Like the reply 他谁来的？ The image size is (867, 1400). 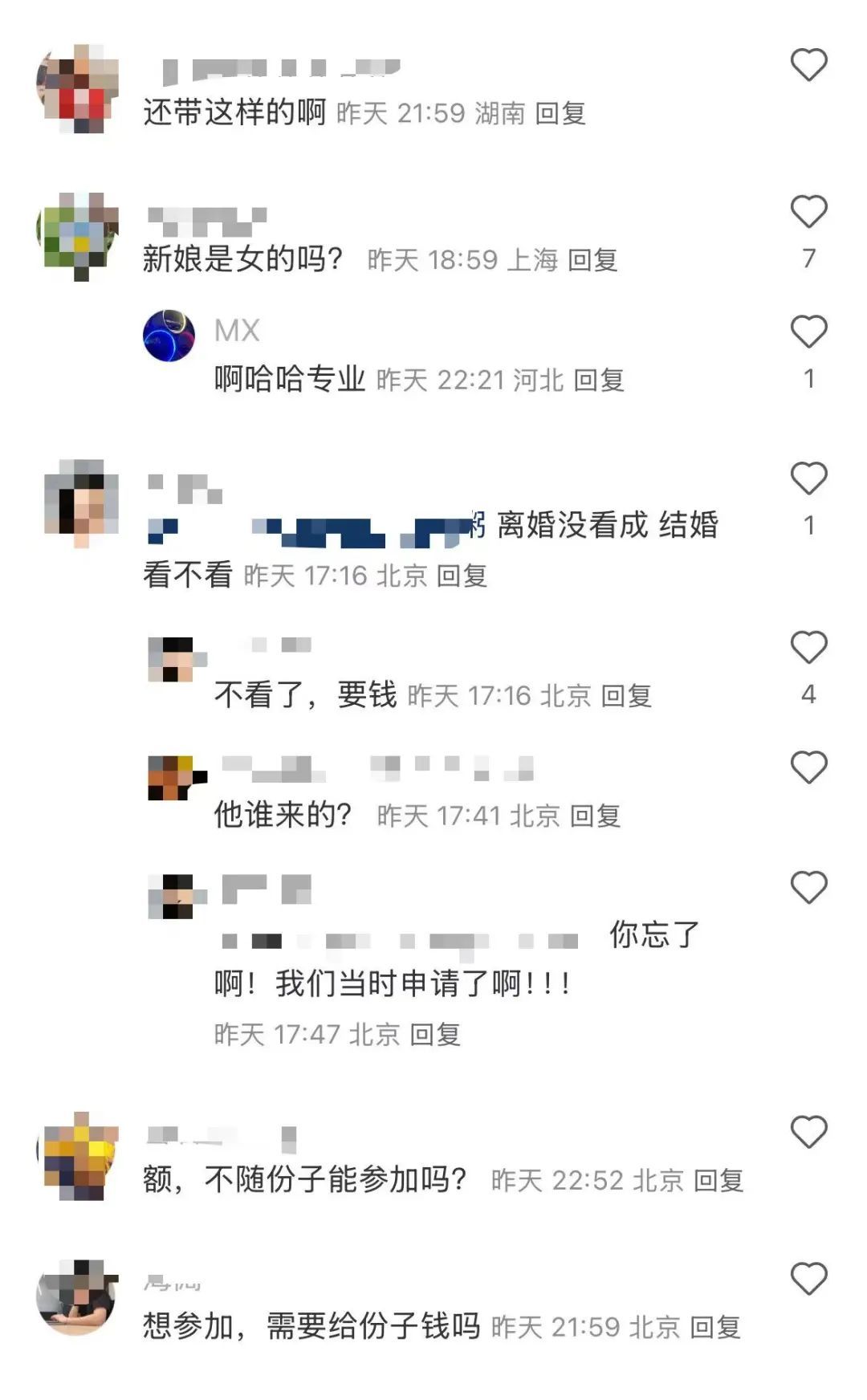808,767
